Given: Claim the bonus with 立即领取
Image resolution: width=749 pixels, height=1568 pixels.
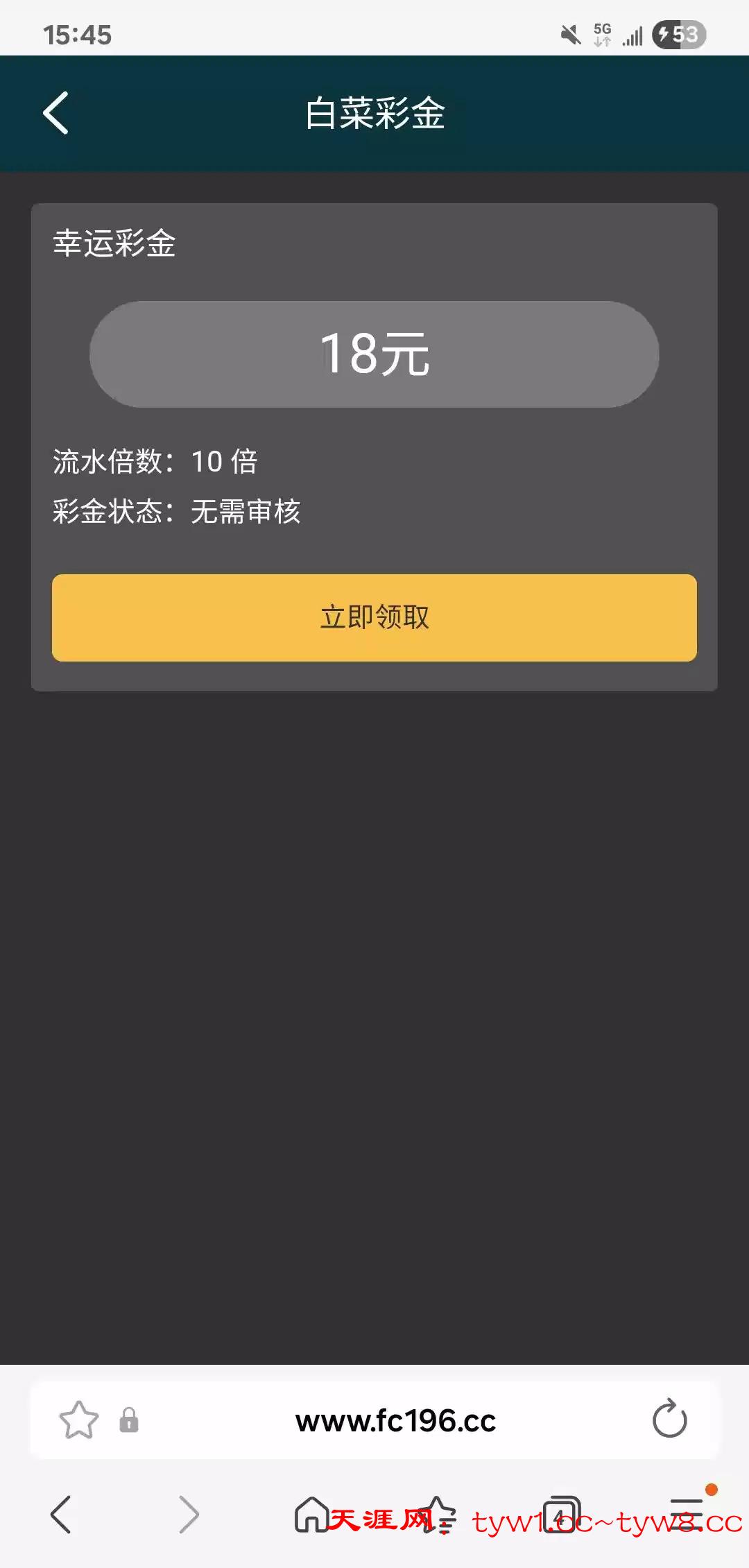Looking at the screenshot, I should click(x=374, y=617).
